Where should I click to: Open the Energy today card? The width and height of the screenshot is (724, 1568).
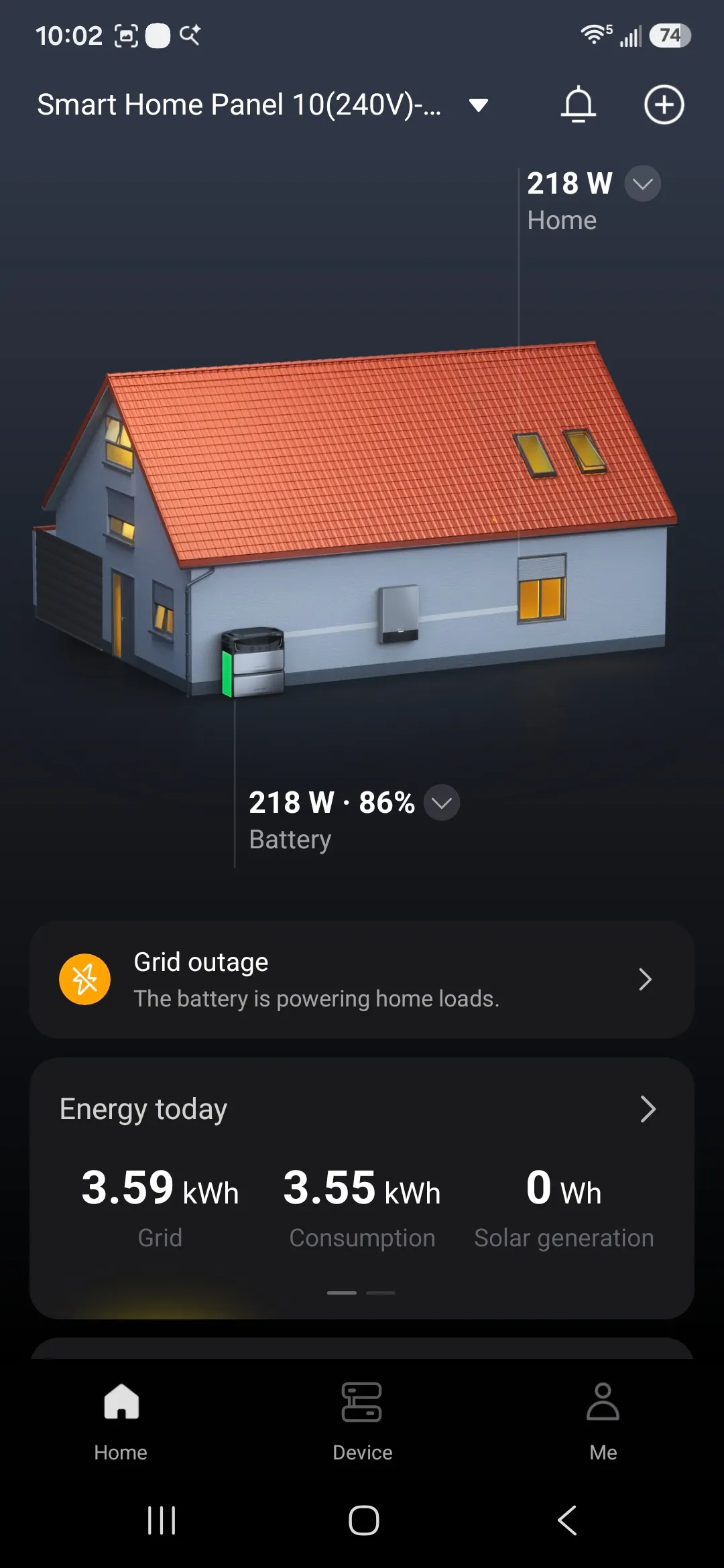[362, 1188]
